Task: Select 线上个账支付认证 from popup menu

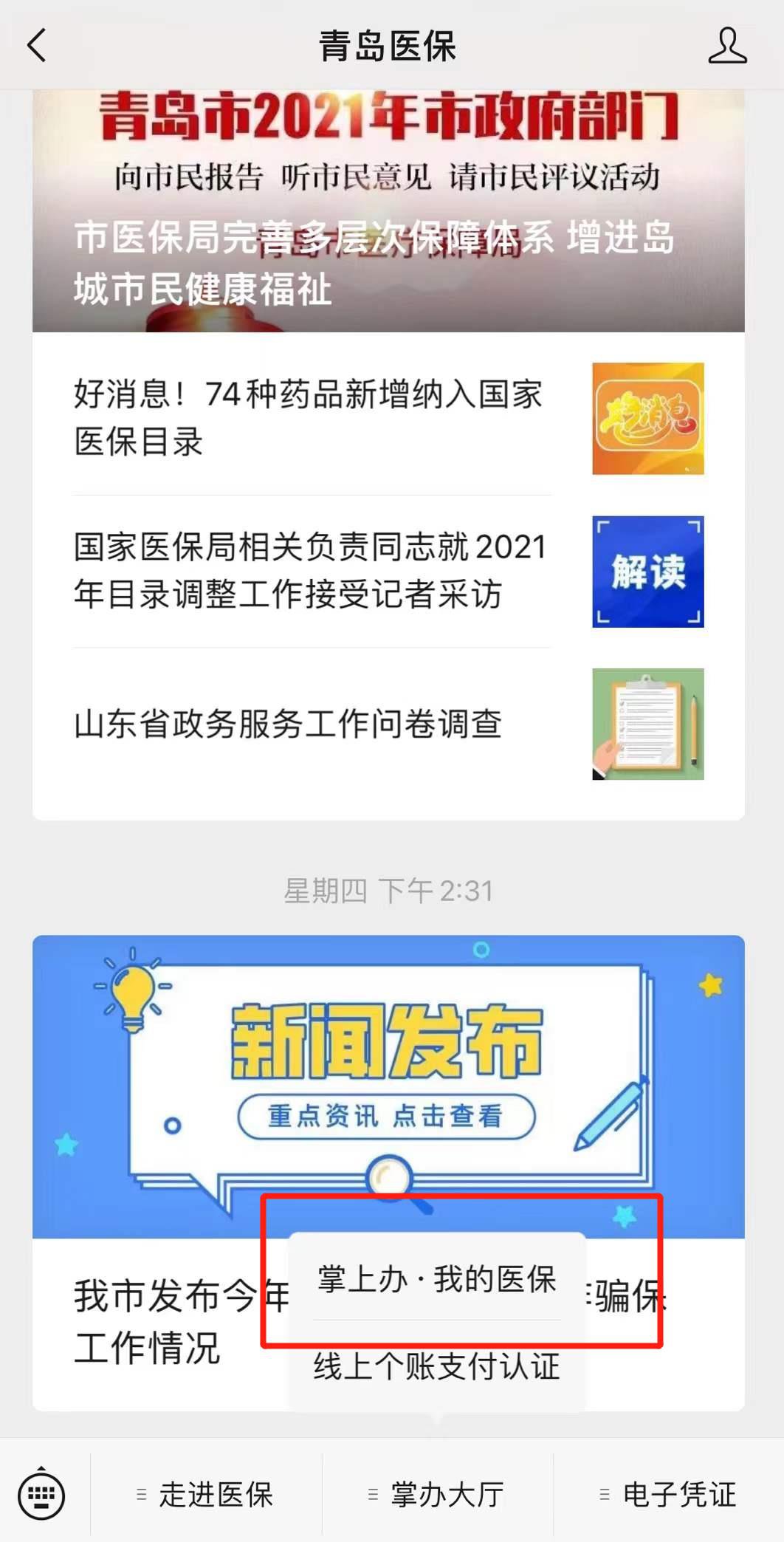Action: (x=436, y=1366)
